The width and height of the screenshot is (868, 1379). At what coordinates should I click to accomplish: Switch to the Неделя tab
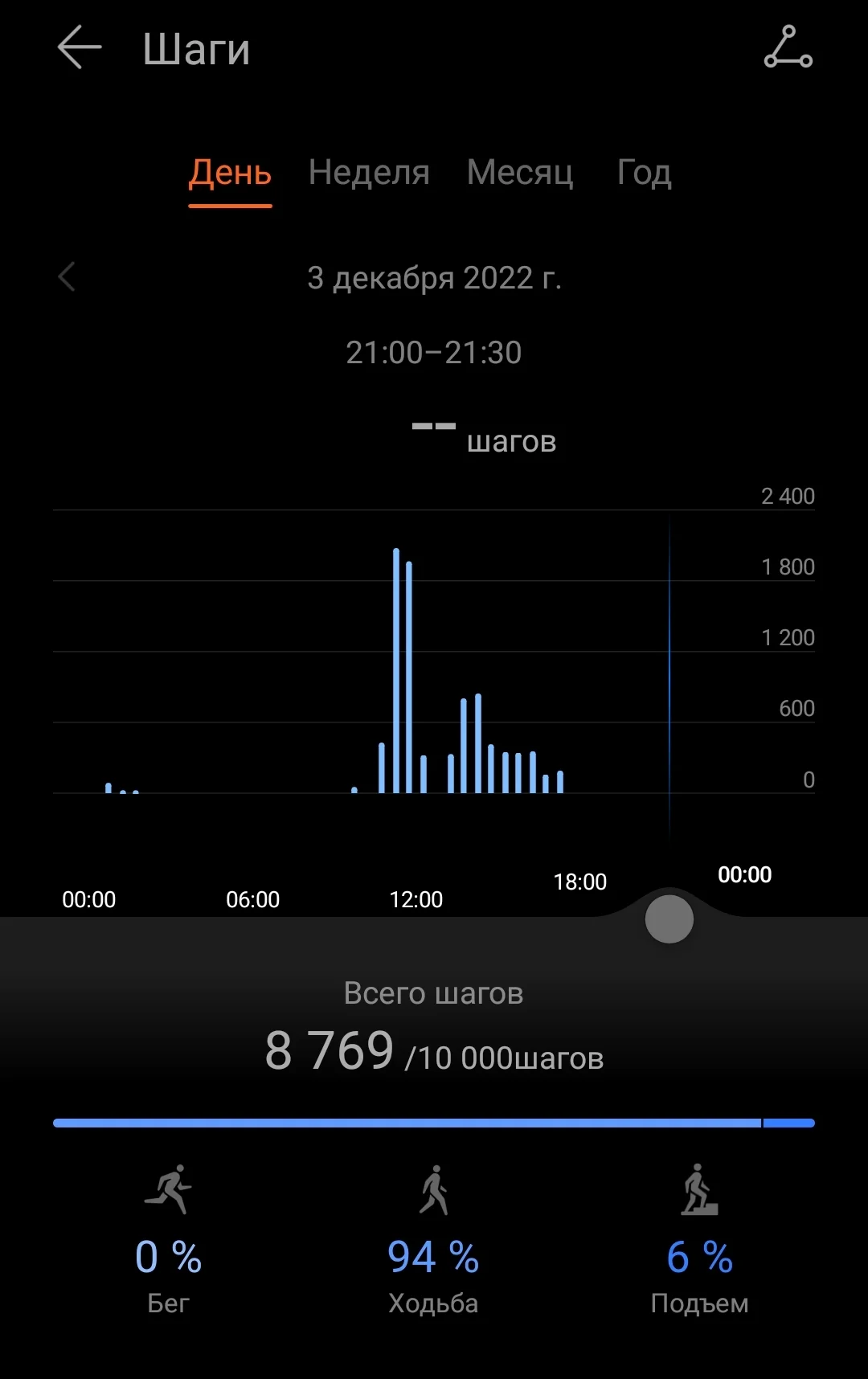(x=369, y=173)
